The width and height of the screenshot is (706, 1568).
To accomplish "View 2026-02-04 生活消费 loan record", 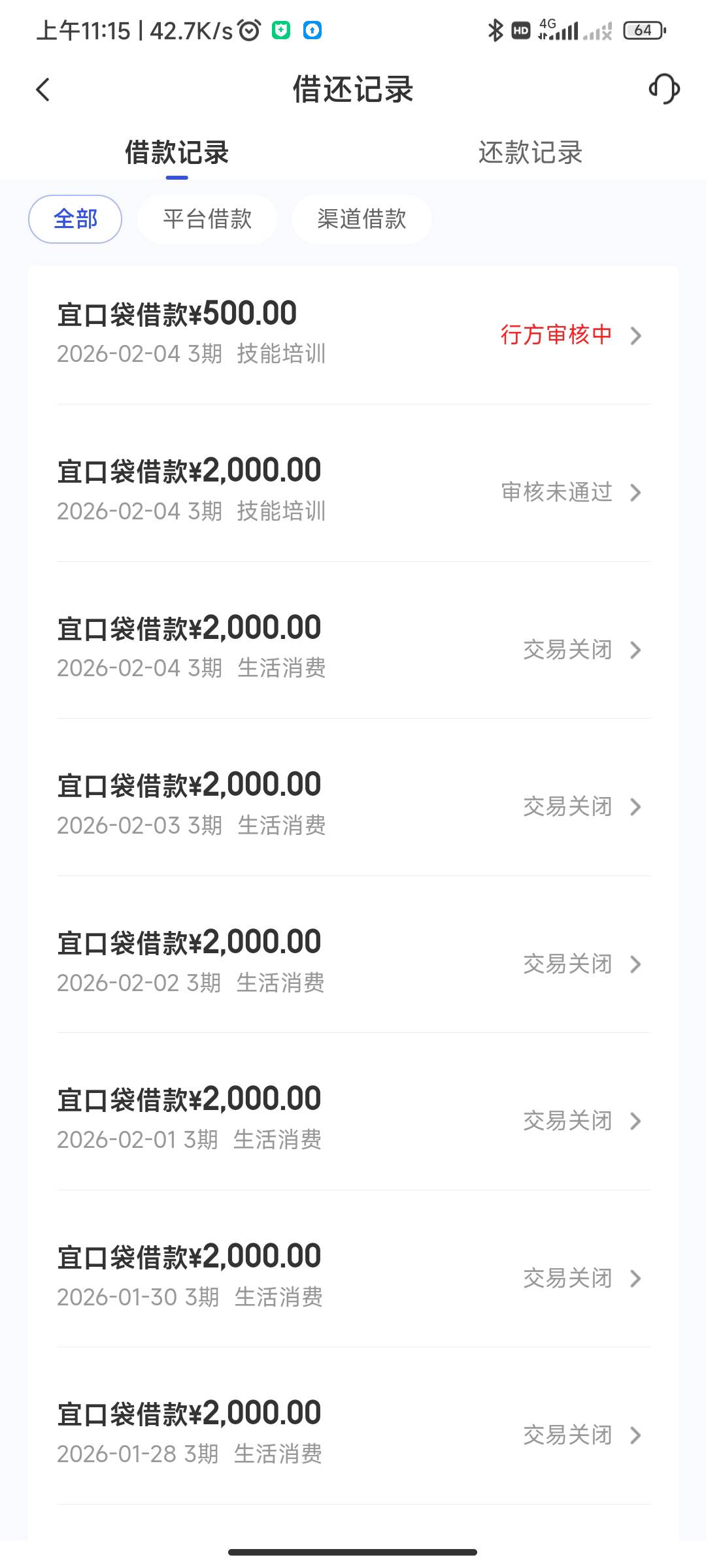I will point(353,648).
